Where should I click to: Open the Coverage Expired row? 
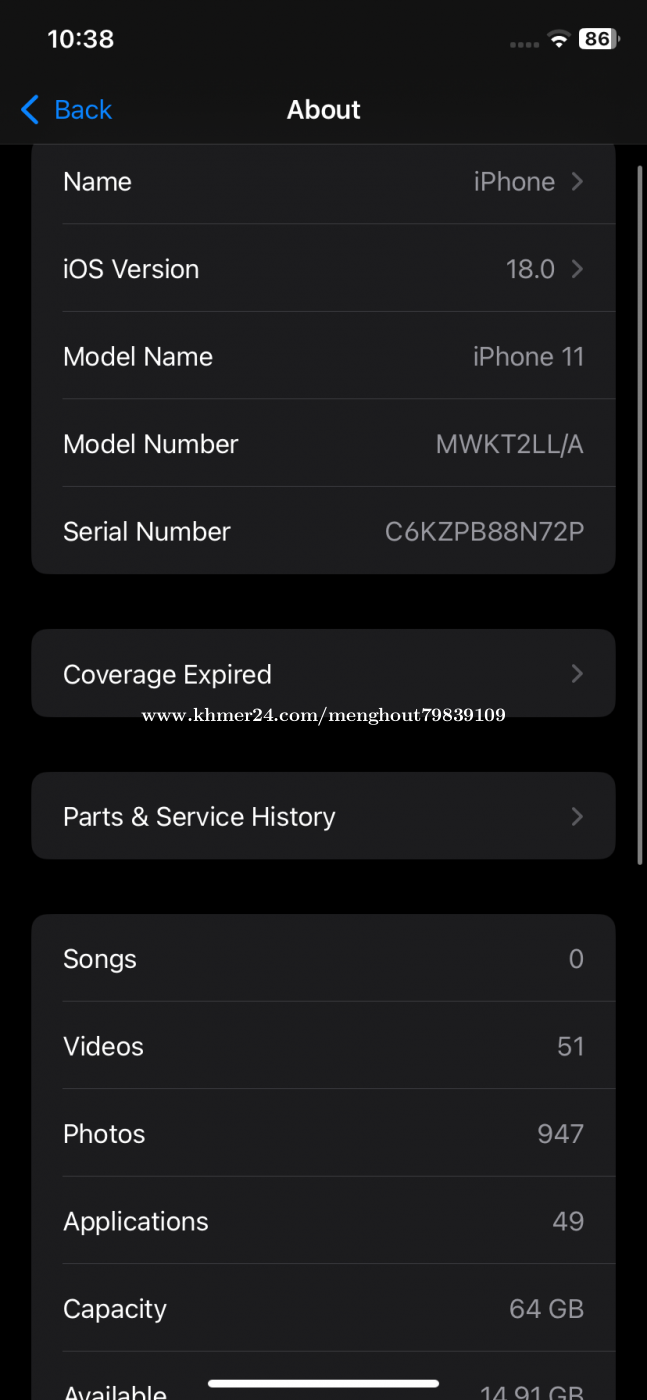tap(323, 674)
